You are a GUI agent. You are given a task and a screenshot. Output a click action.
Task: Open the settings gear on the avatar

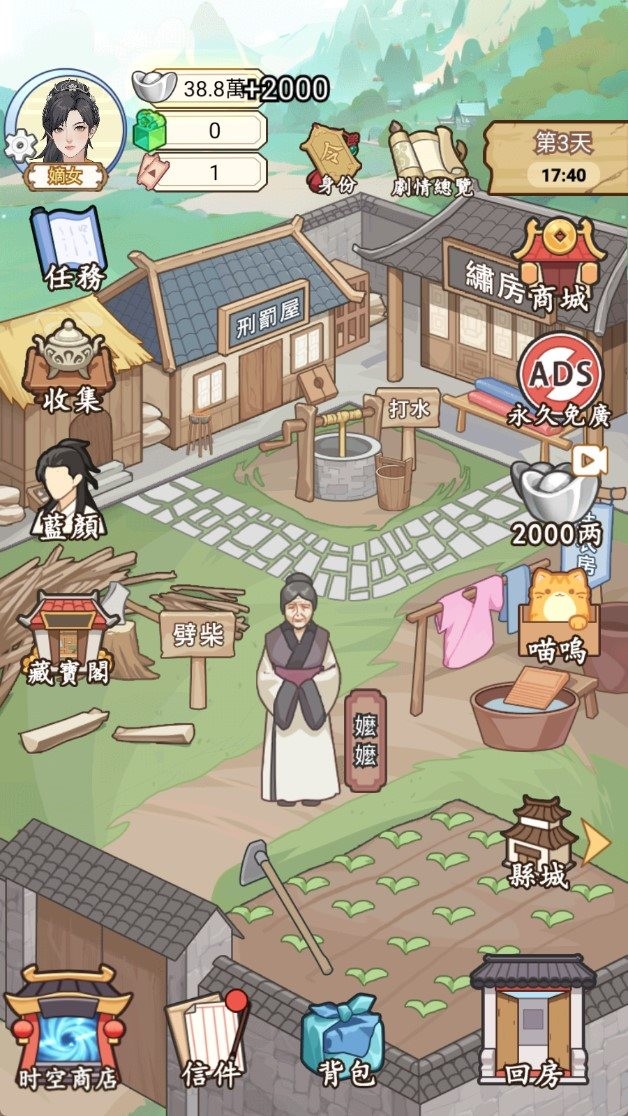pos(20,147)
